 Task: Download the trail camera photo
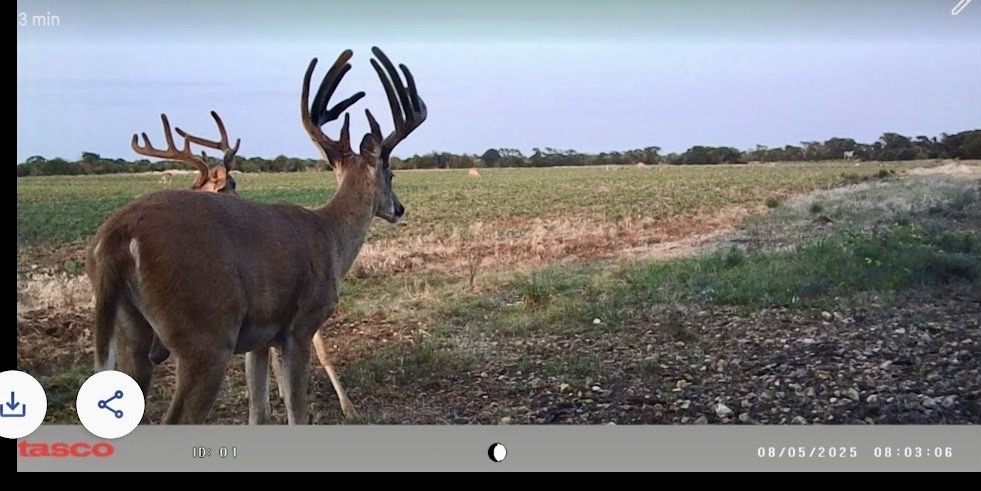(14, 404)
